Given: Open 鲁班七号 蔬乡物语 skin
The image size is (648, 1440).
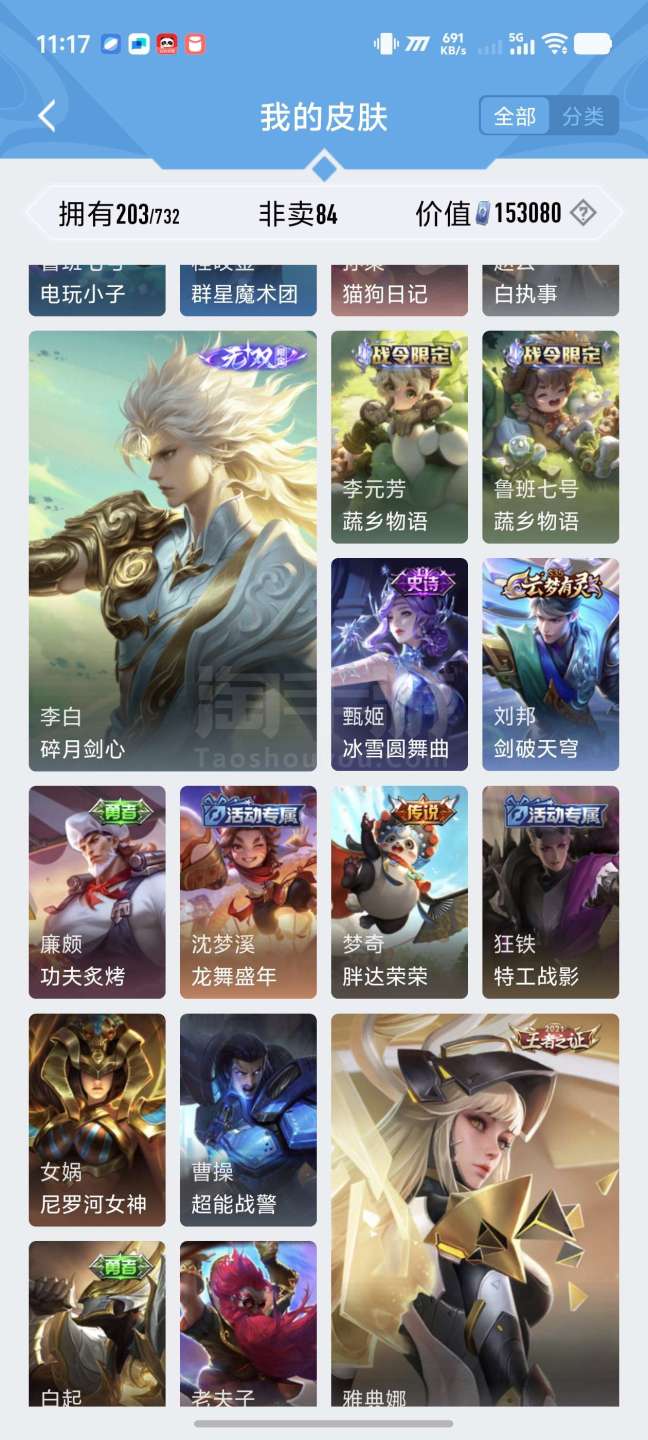Looking at the screenshot, I should point(551,437).
